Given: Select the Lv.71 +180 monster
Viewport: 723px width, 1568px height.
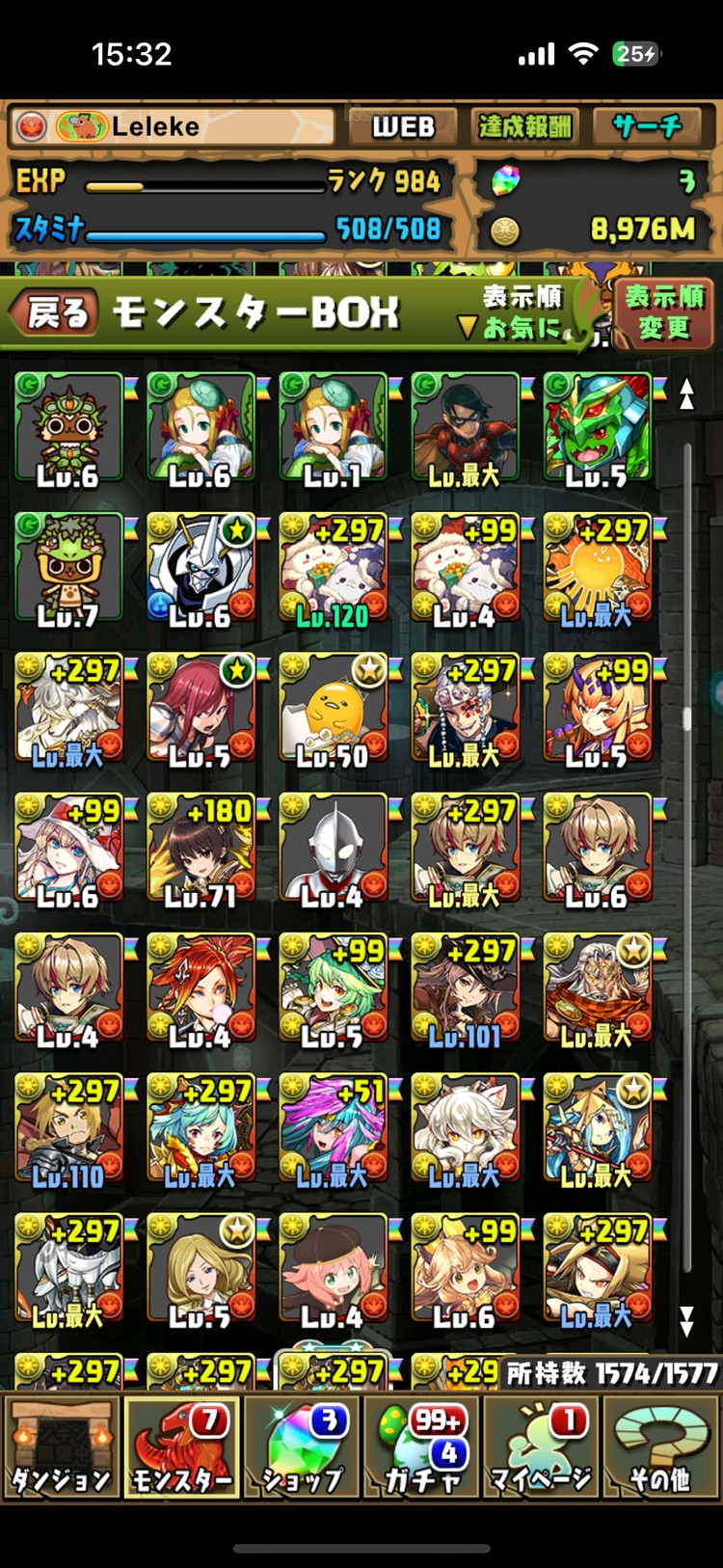Looking at the screenshot, I should coord(201,851).
